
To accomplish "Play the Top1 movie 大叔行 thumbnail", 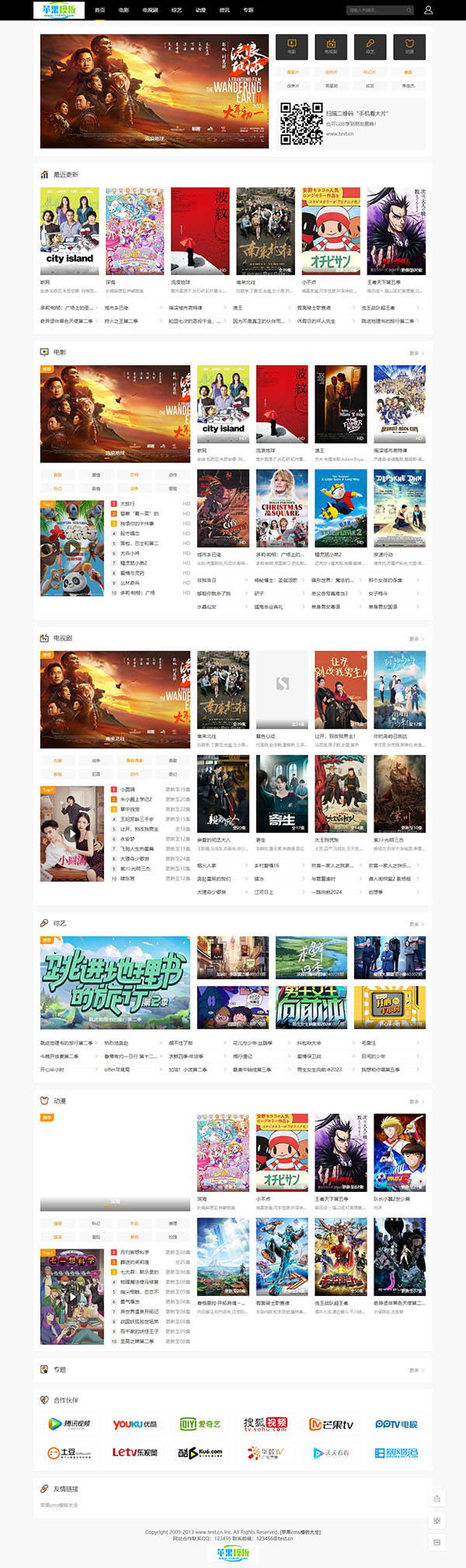I will click(71, 548).
